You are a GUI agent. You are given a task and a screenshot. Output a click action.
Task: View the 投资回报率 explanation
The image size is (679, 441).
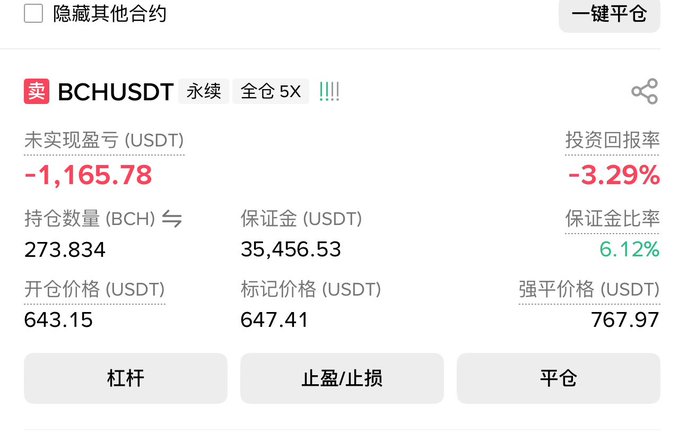(x=612, y=141)
